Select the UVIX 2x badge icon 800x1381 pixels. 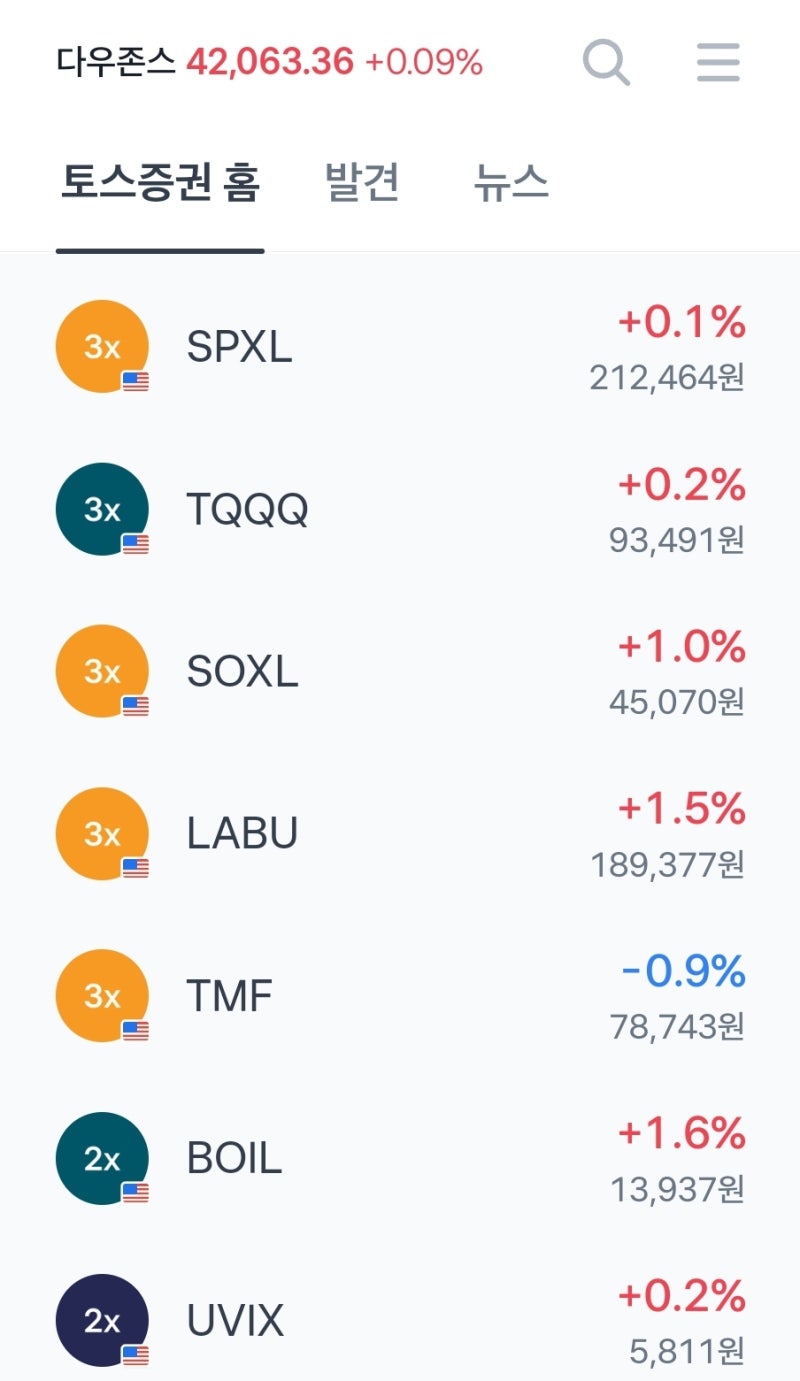click(101, 1320)
